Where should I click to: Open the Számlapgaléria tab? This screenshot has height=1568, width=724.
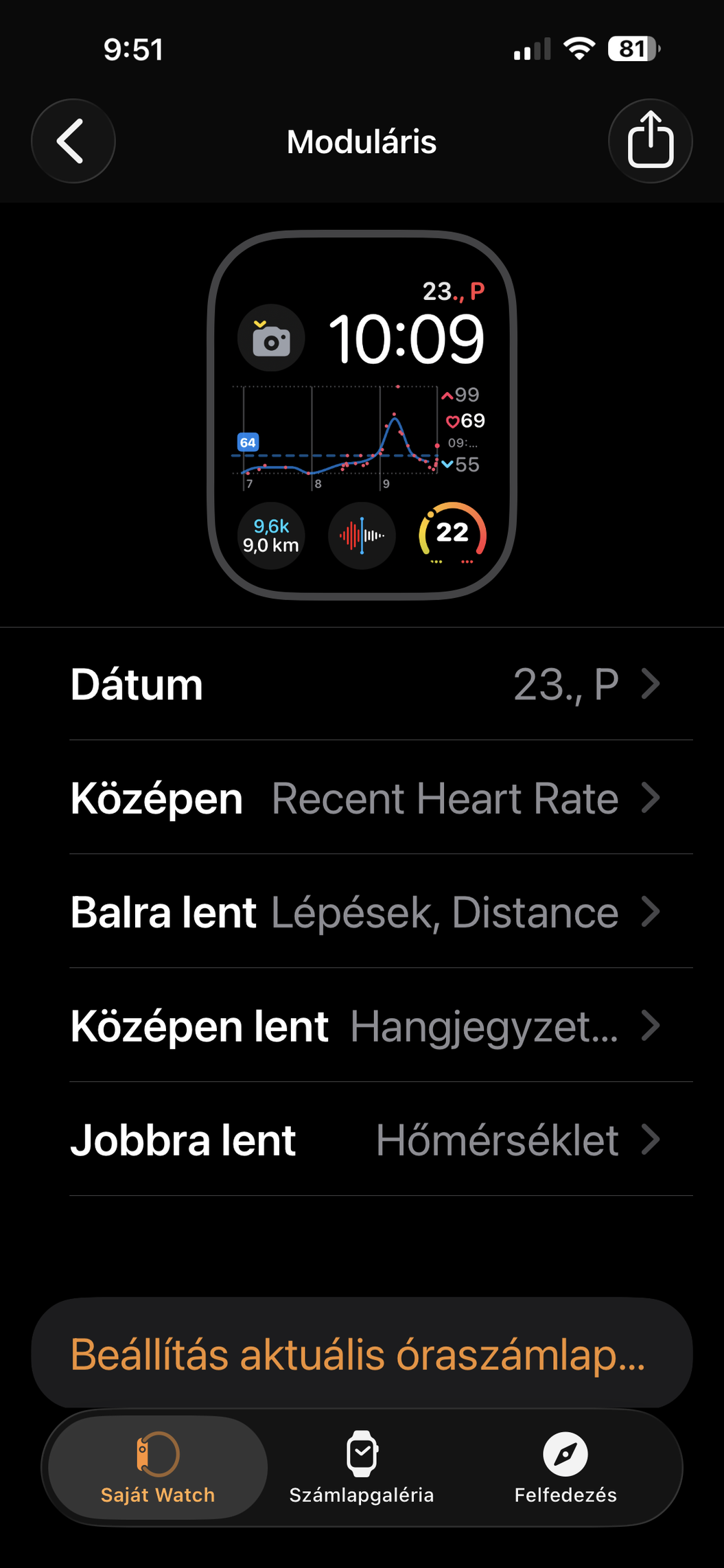click(x=362, y=1466)
